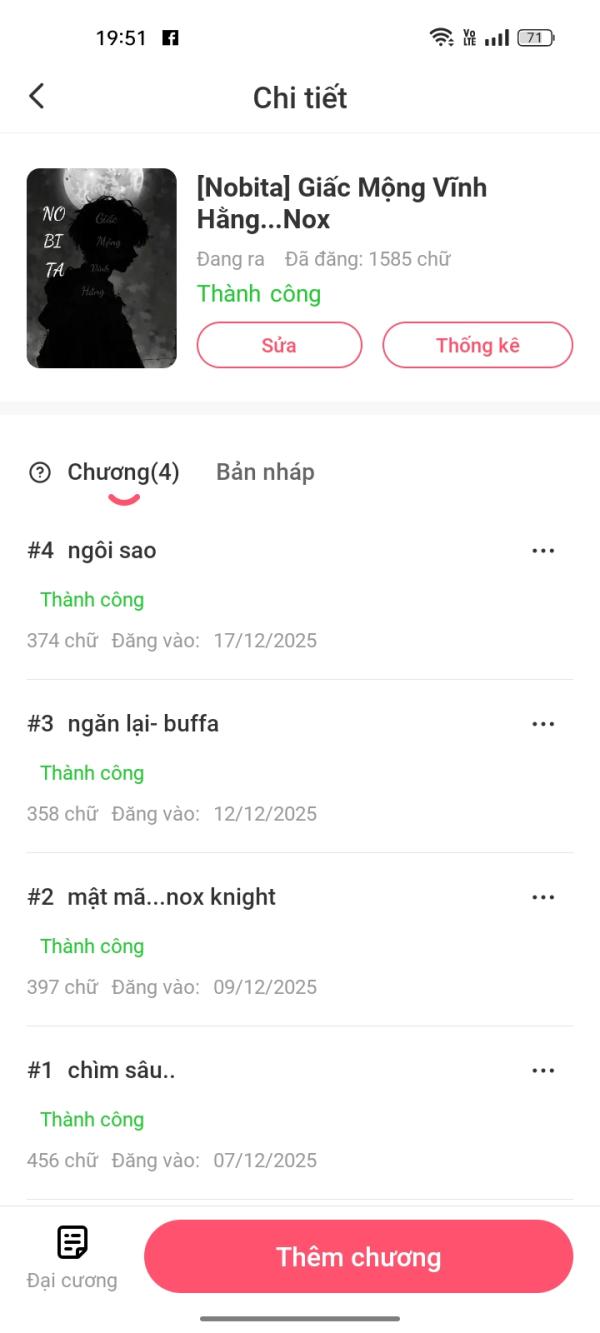
Task: Open the three-dot menu for chapter #3
Action: click(543, 724)
